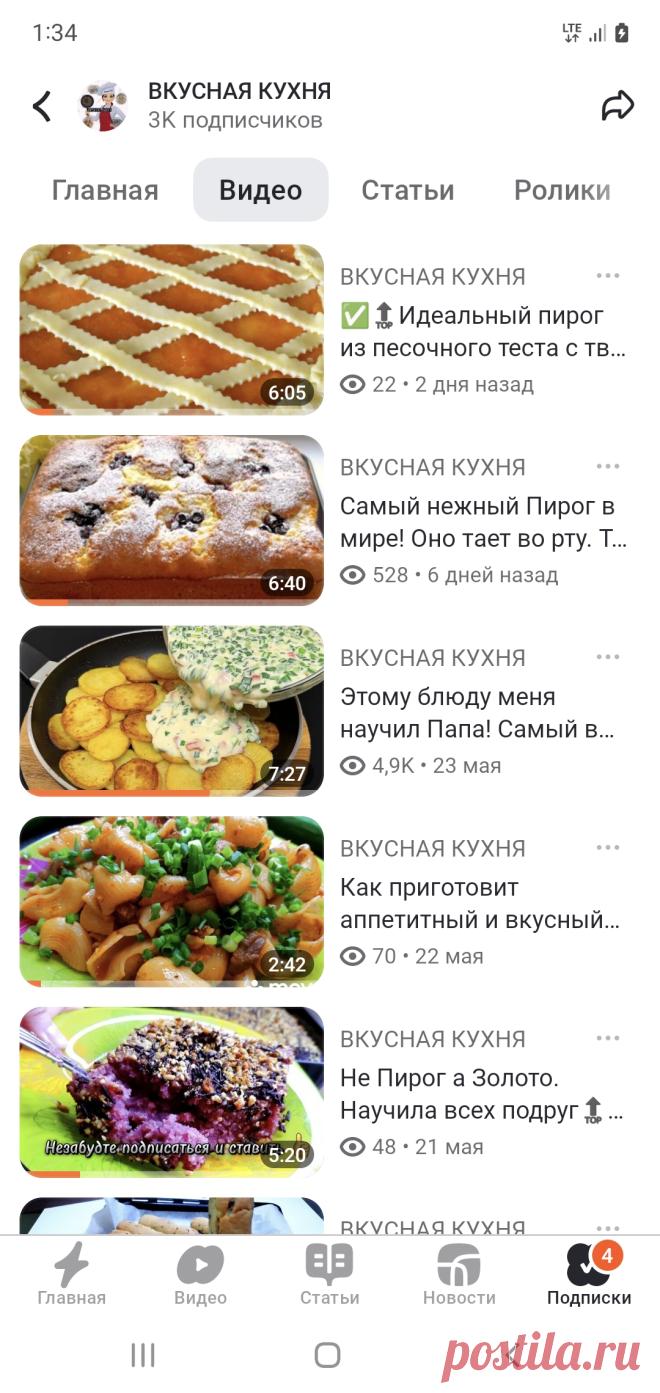Viewport: 660px width, 1393px height.
Task: Switch to the Главная channel tab
Action: (x=105, y=190)
